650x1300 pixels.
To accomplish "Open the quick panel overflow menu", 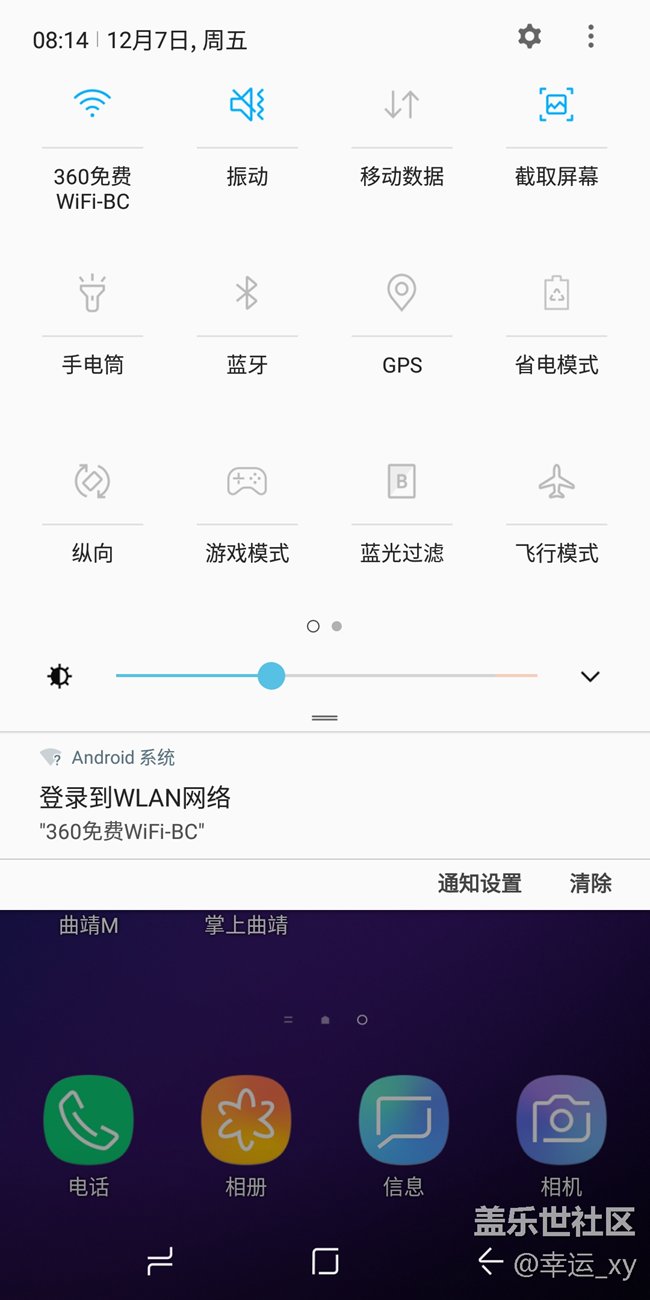I will tap(591, 37).
